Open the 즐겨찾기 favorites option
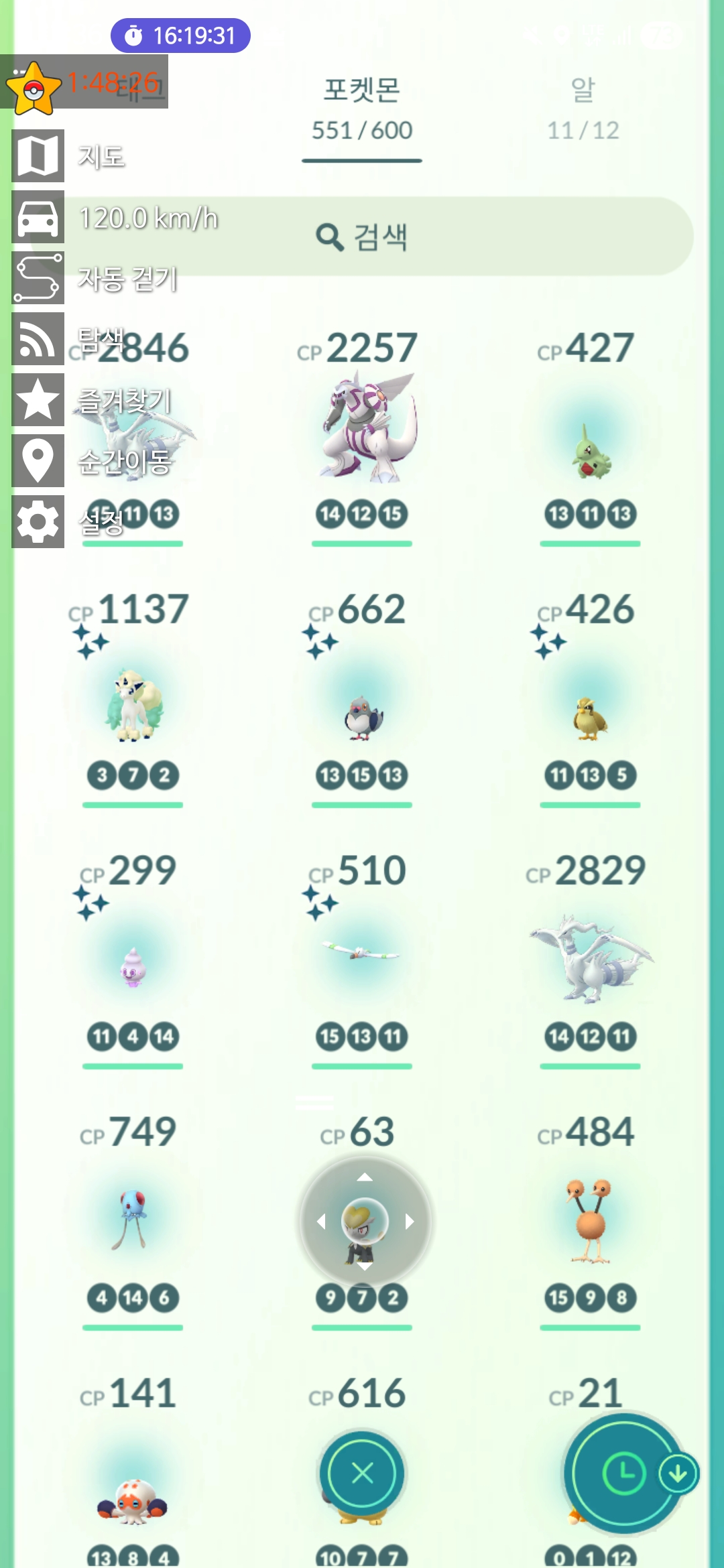This screenshot has height=1568, width=724. [x=38, y=400]
